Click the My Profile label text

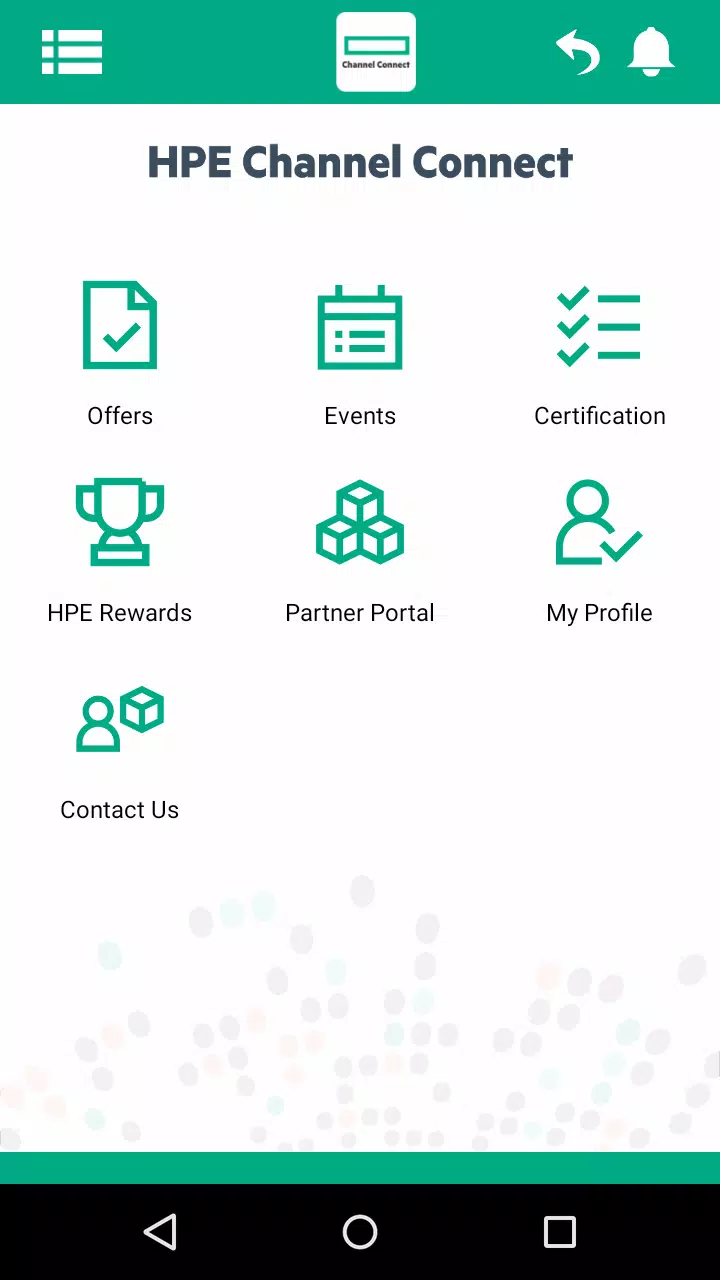pyautogui.click(x=599, y=612)
